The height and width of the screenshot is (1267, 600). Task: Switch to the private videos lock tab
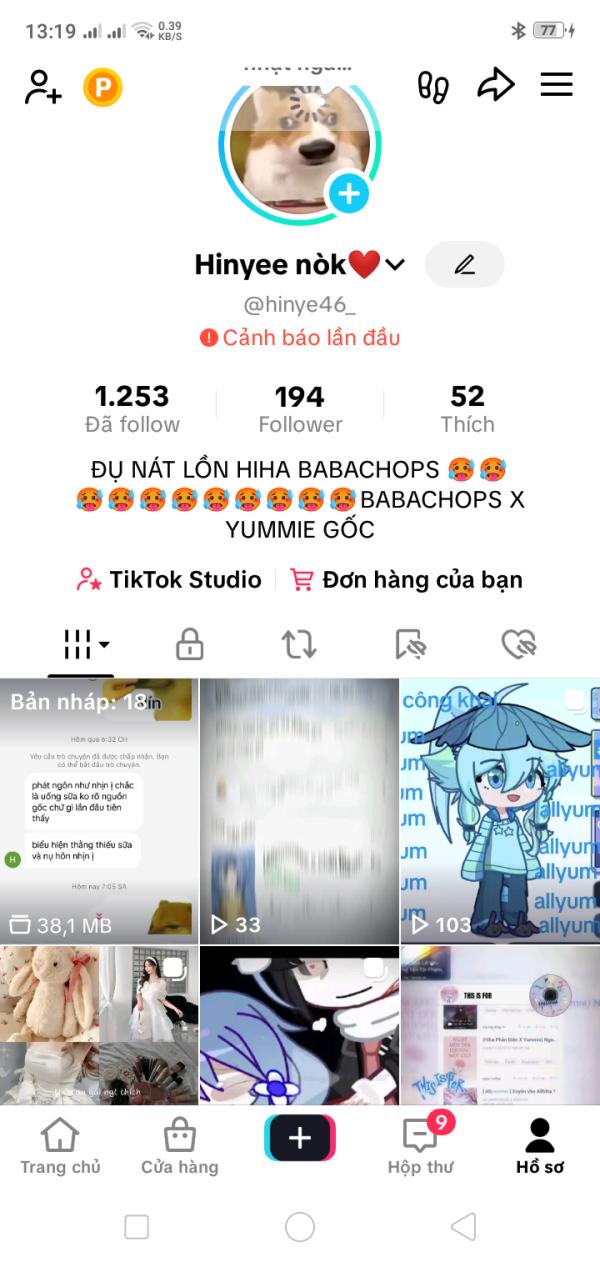pos(190,645)
